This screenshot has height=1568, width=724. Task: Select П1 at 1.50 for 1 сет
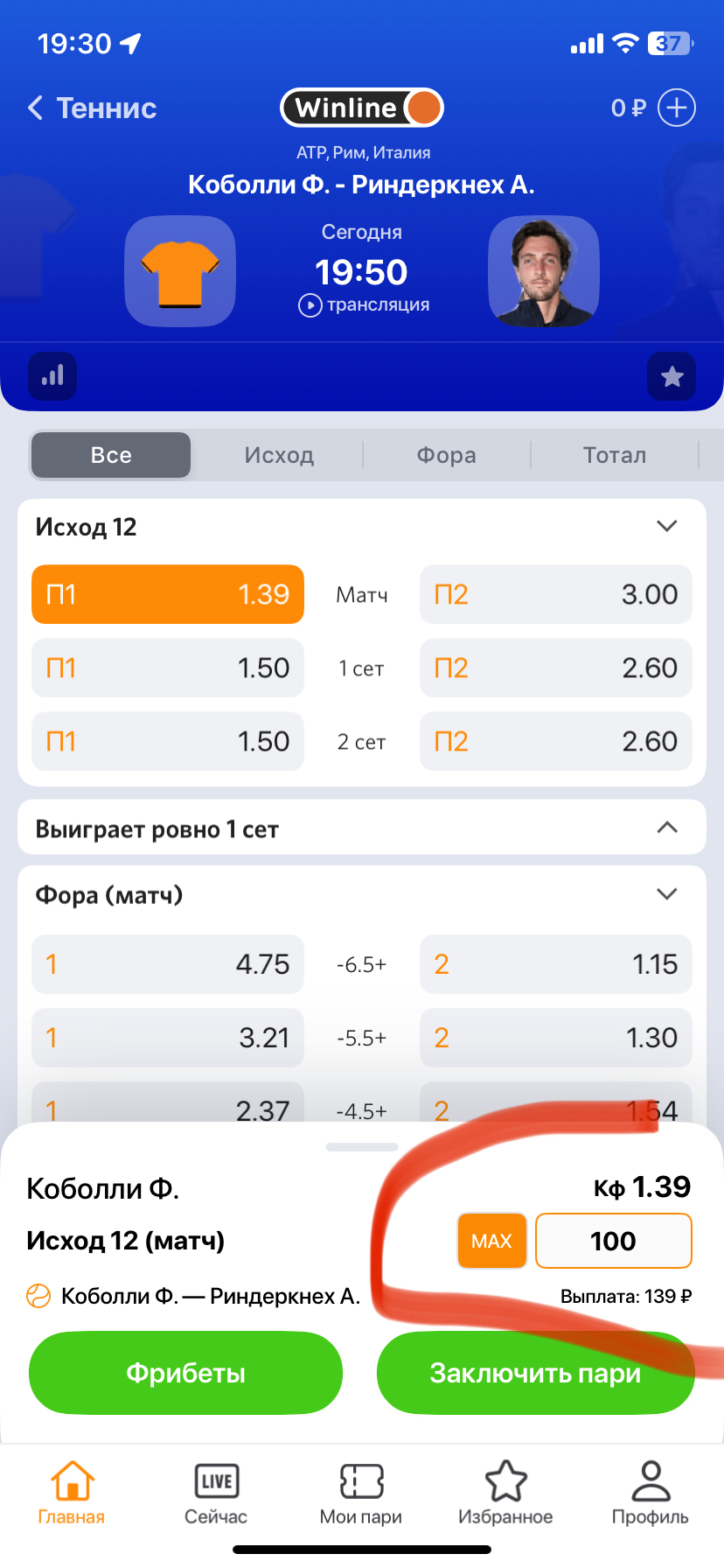(x=168, y=668)
